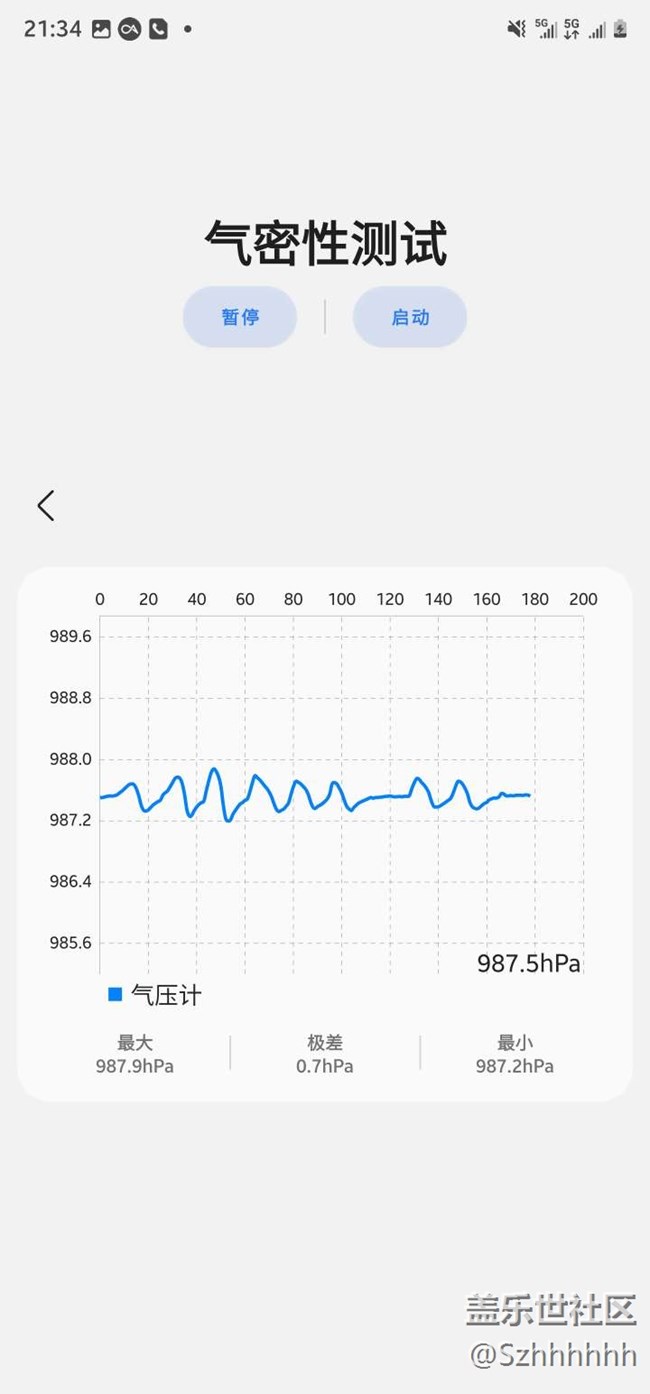Go back using the left arrow

click(46, 505)
